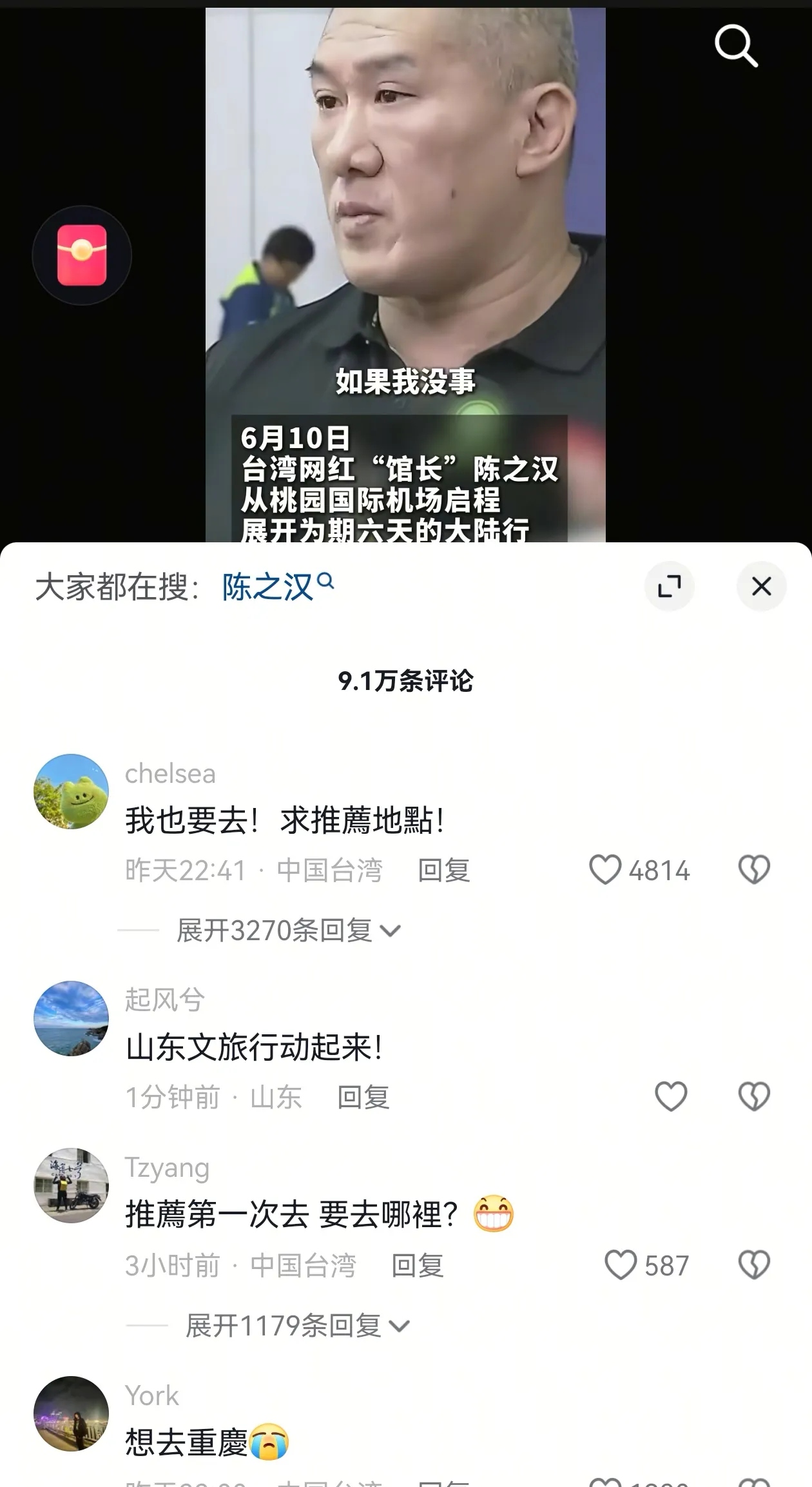Reply to chelsea's comment
Image resolution: width=812 pixels, height=1487 pixels.
pos(443,871)
